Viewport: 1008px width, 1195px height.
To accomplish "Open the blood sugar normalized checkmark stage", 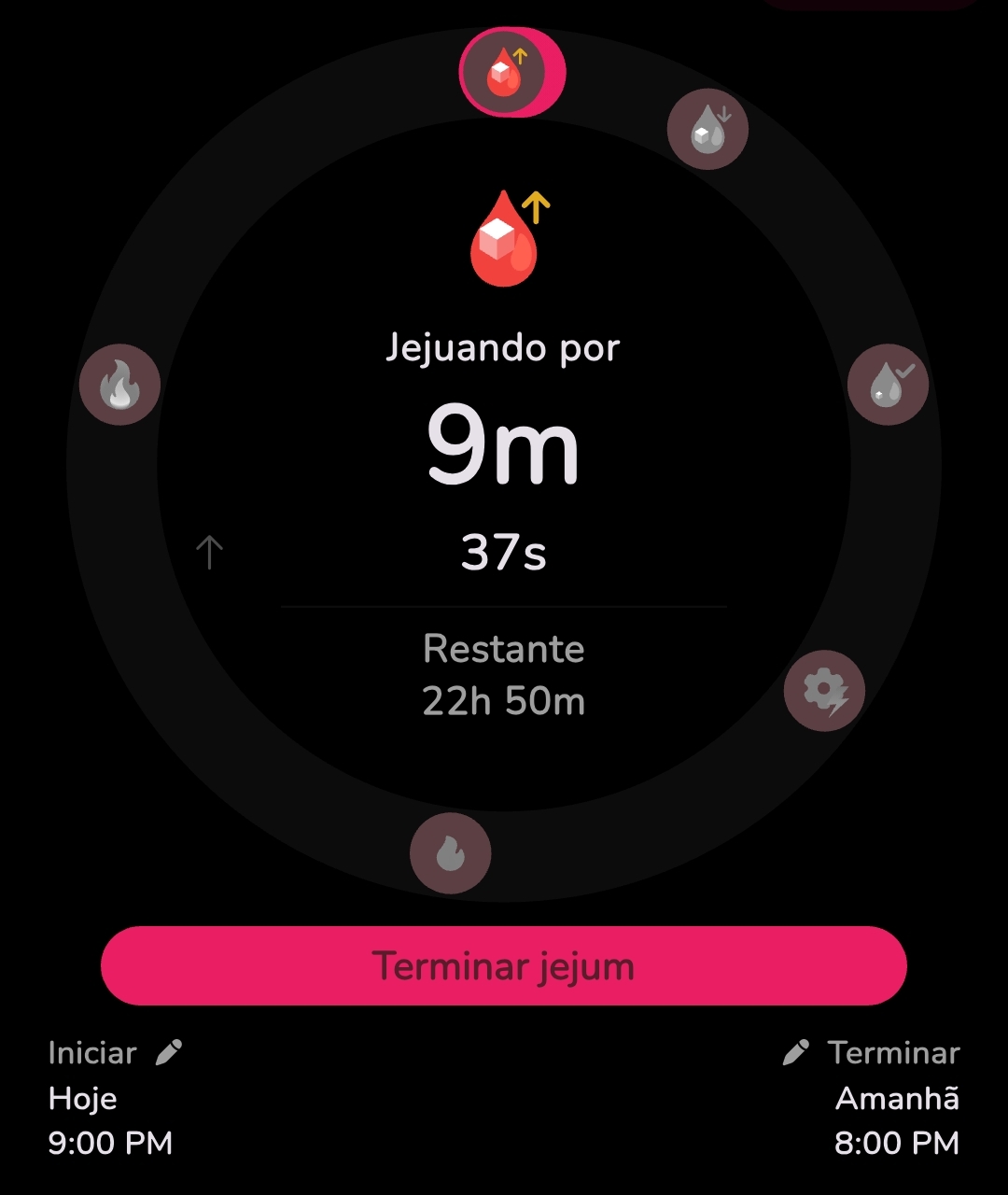I will [x=888, y=385].
